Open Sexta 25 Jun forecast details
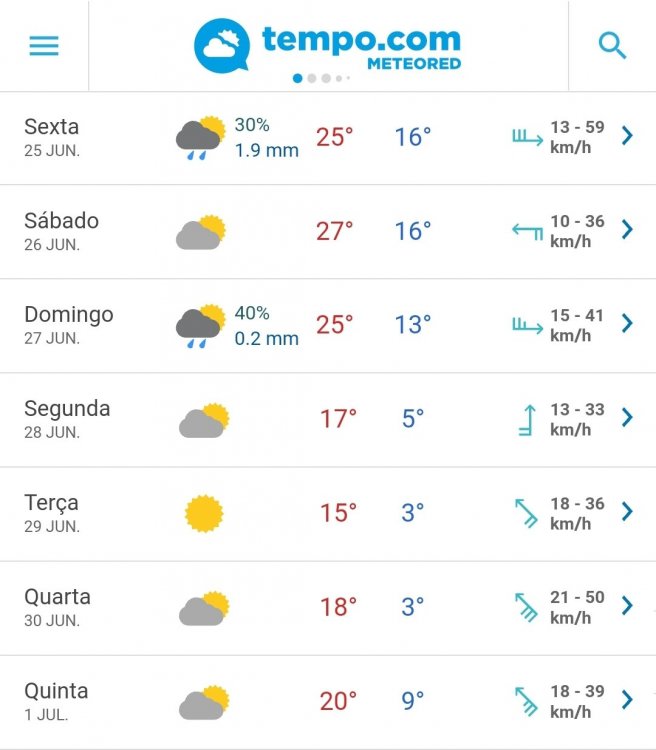 (627, 136)
